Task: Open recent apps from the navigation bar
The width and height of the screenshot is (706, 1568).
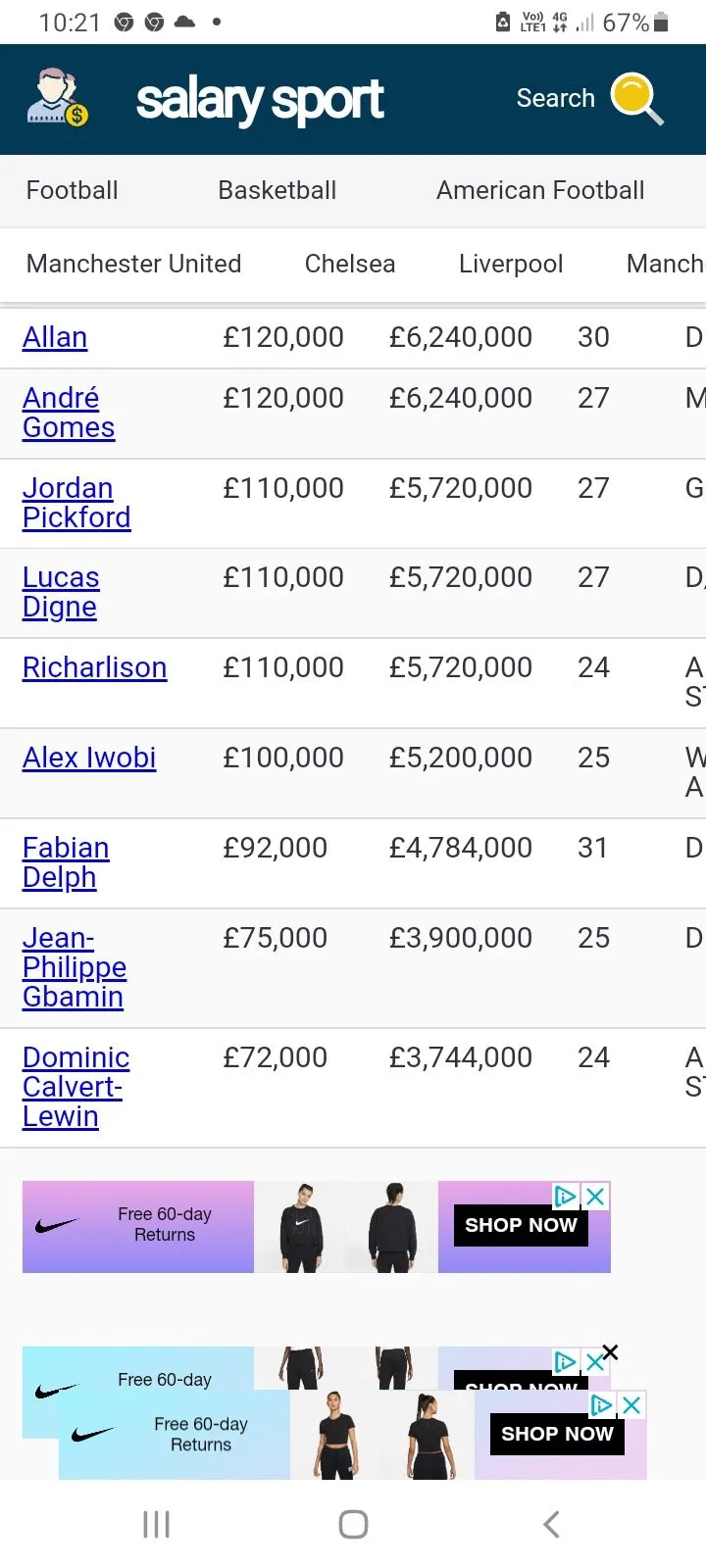Action: pos(156,1524)
